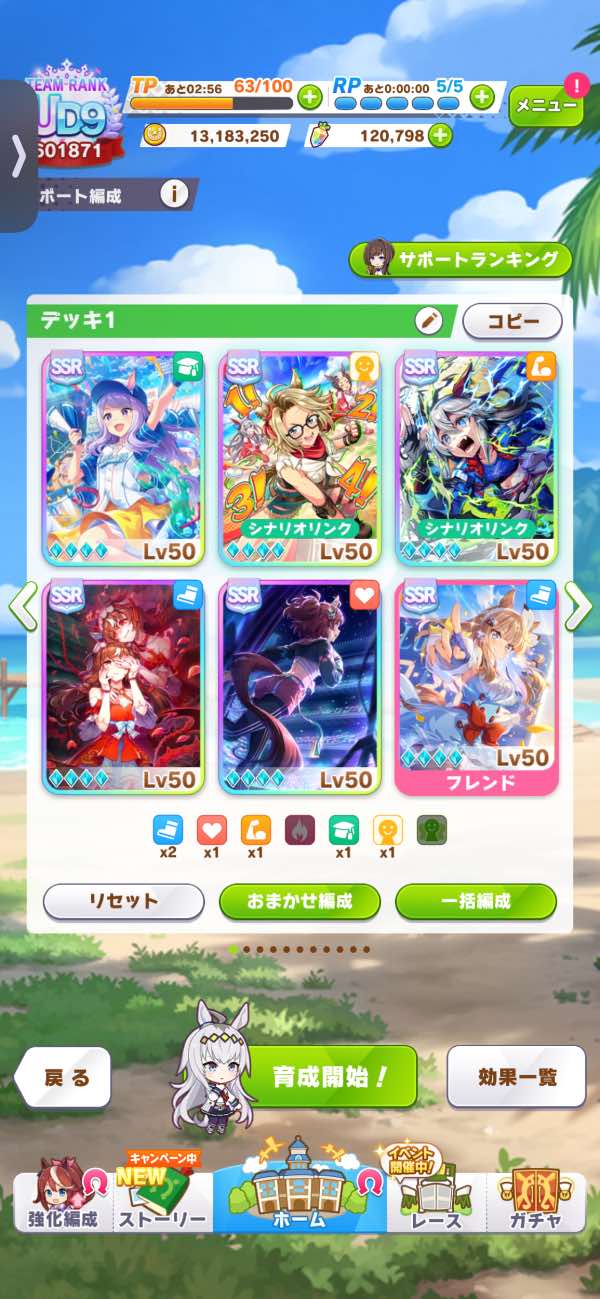Expand the left side panel arrow
Screen dimensions: 600x1299
17,157
